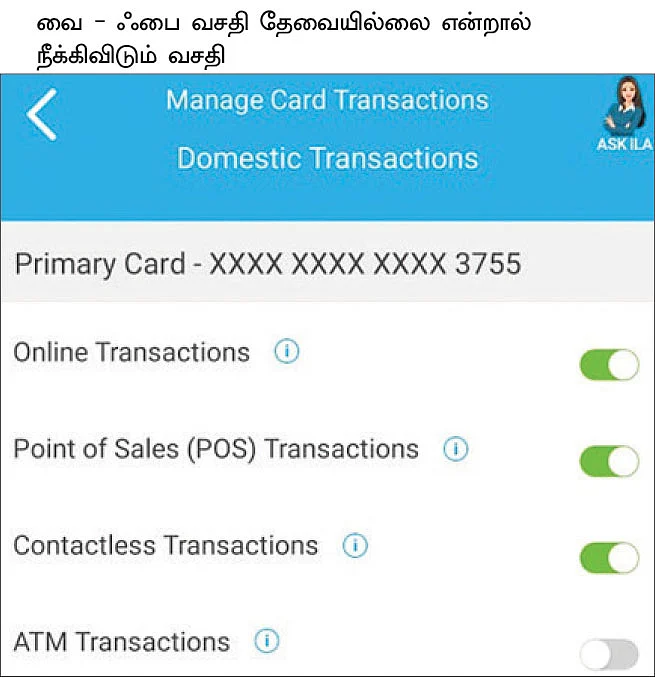View info about Online Transactions
The image size is (655, 678).
[287, 352]
